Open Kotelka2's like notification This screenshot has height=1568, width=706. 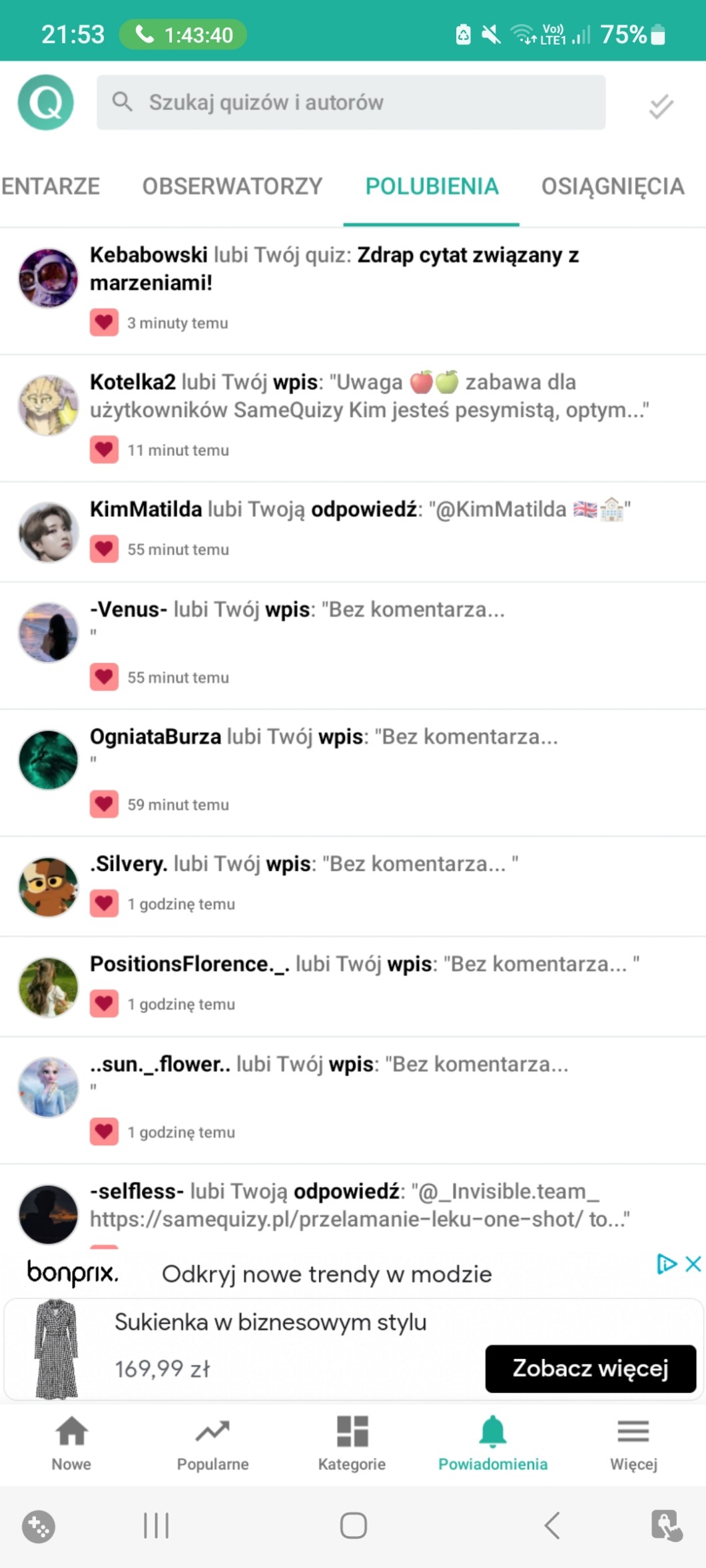point(353,415)
